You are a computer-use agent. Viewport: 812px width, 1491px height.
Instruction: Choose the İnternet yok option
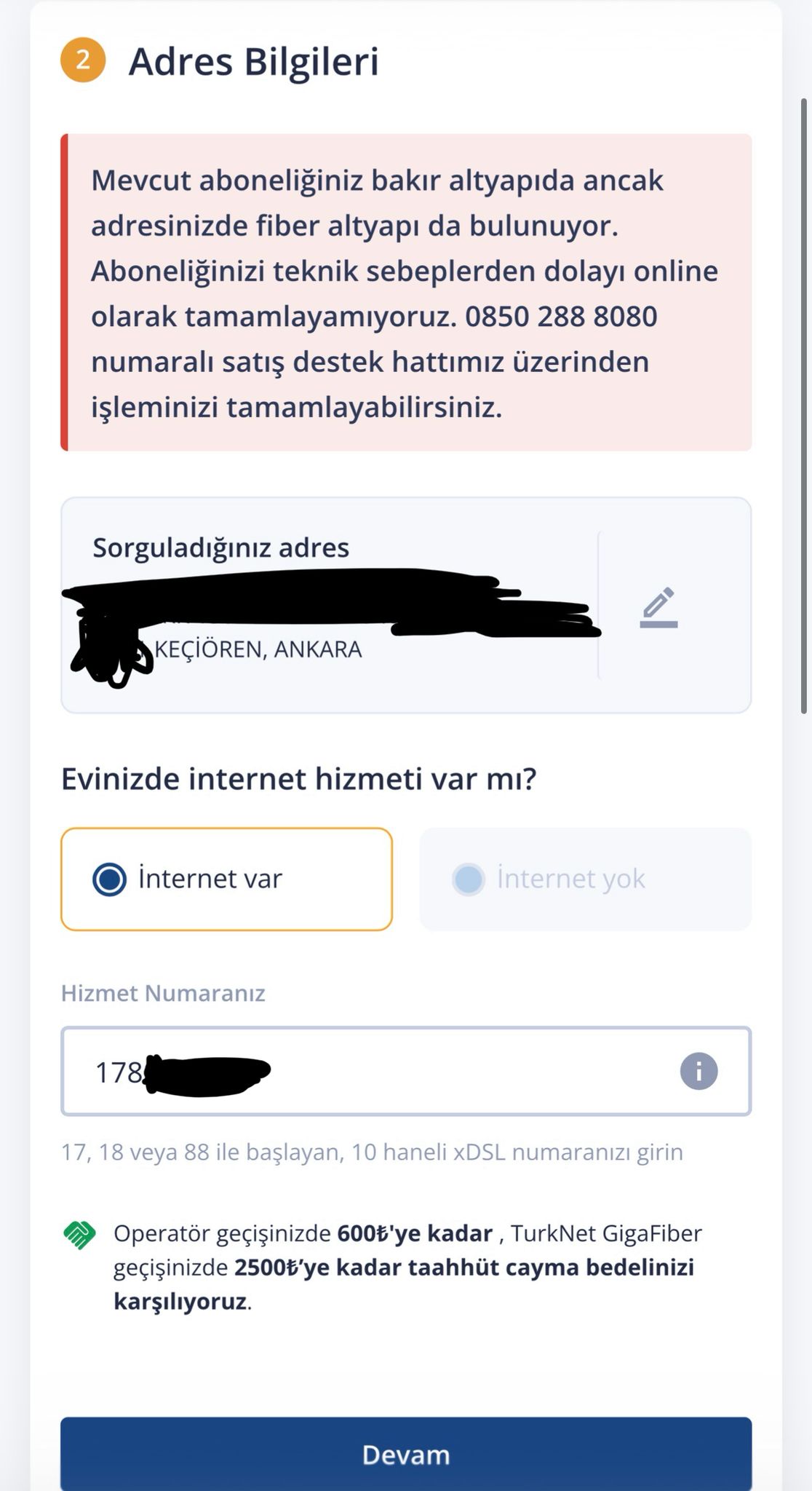click(x=585, y=879)
